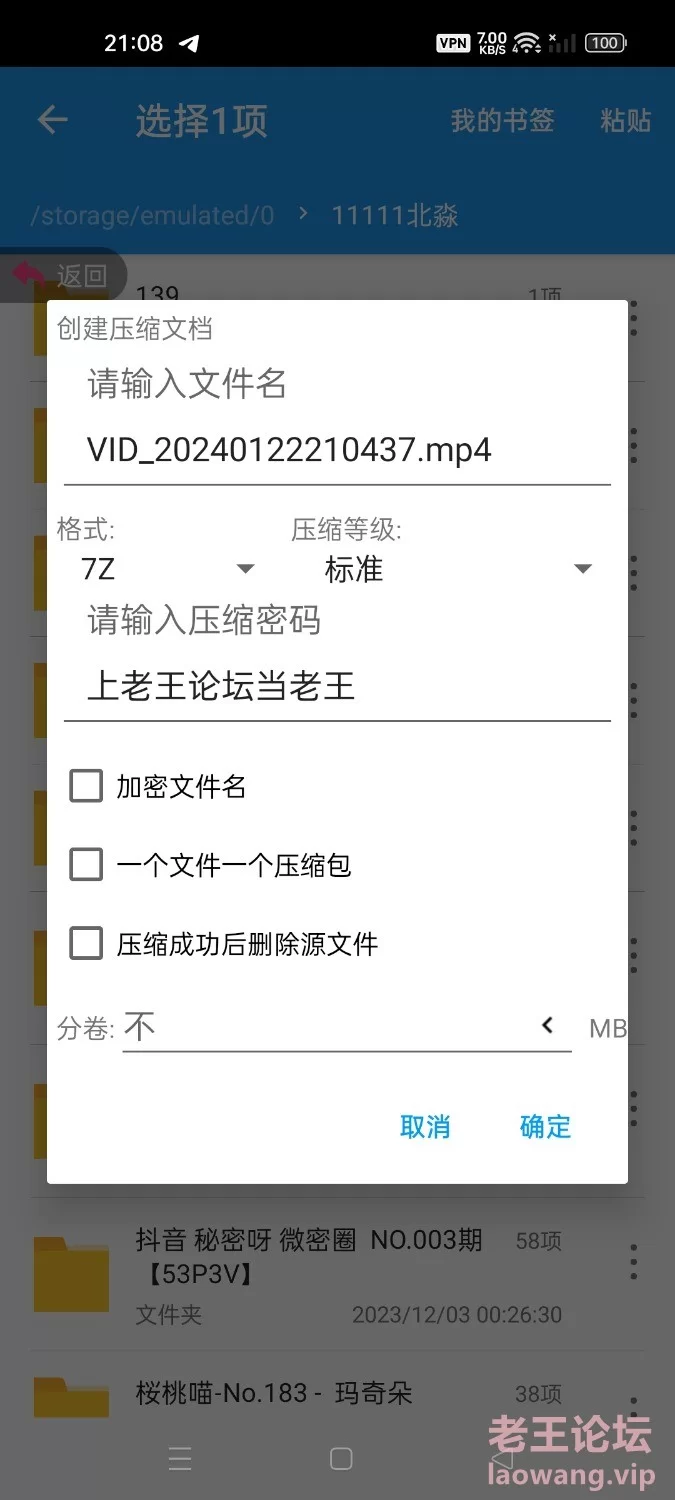This screenshot has height=1500, width=675.
Task: Confirm with the 确定 button
Action: 545,1127
